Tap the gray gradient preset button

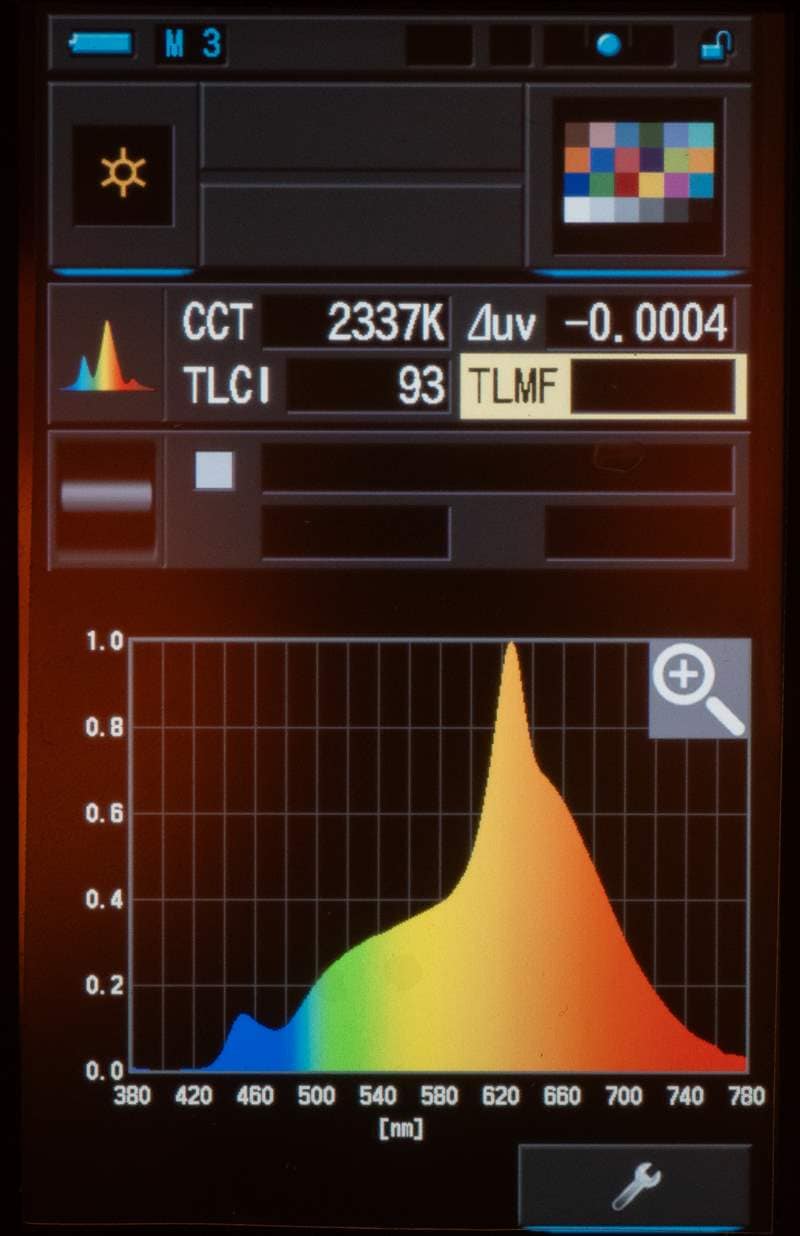(106, 499)
